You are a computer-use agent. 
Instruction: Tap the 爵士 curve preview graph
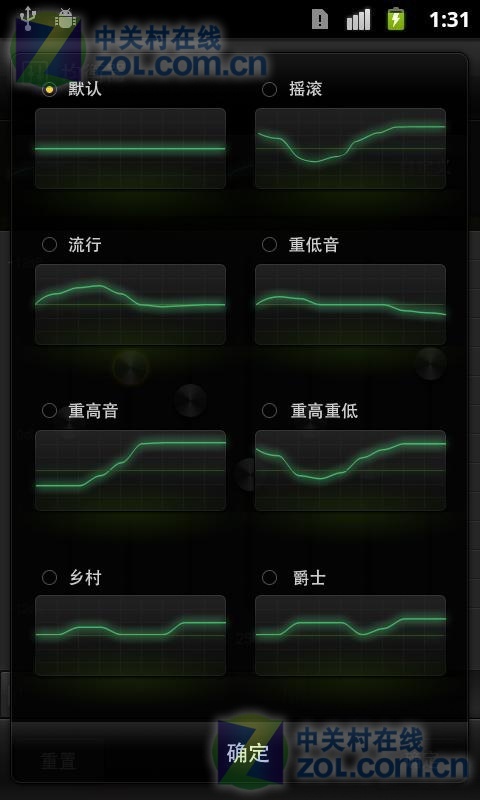[350, 635]
